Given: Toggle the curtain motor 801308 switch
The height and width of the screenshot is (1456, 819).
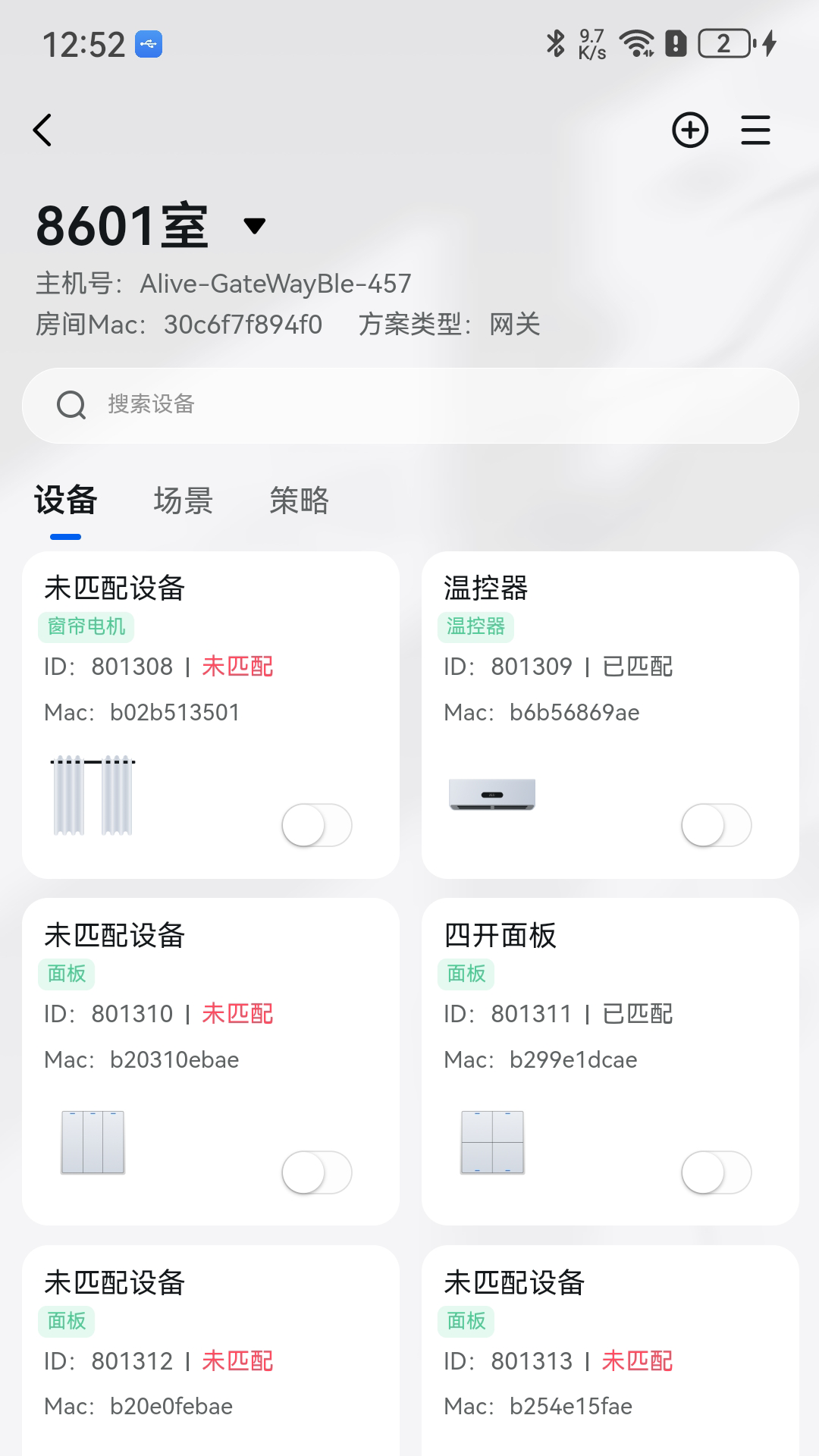Looking at the screenshot, I should tap(316, 826).
